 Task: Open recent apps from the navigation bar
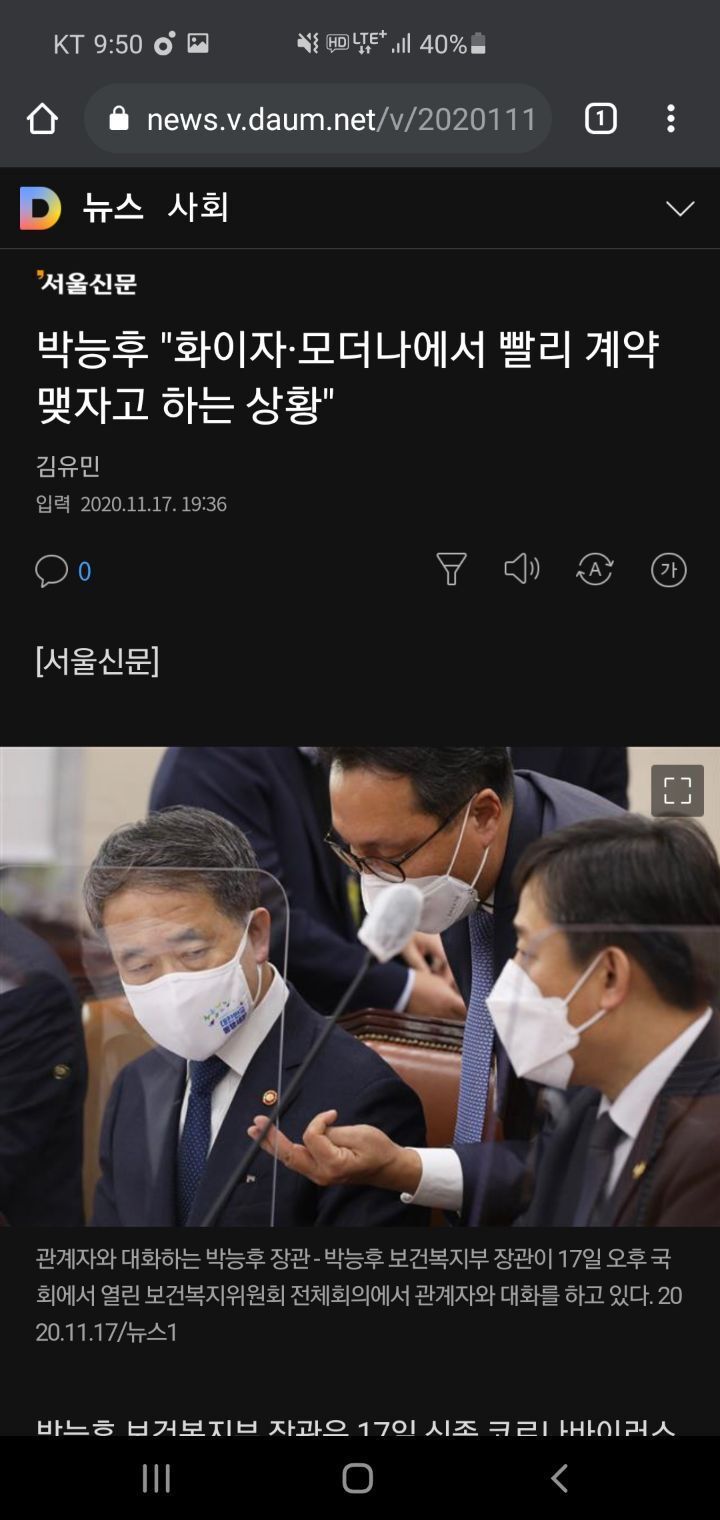pyautogui.click(x=156, y=1478)
